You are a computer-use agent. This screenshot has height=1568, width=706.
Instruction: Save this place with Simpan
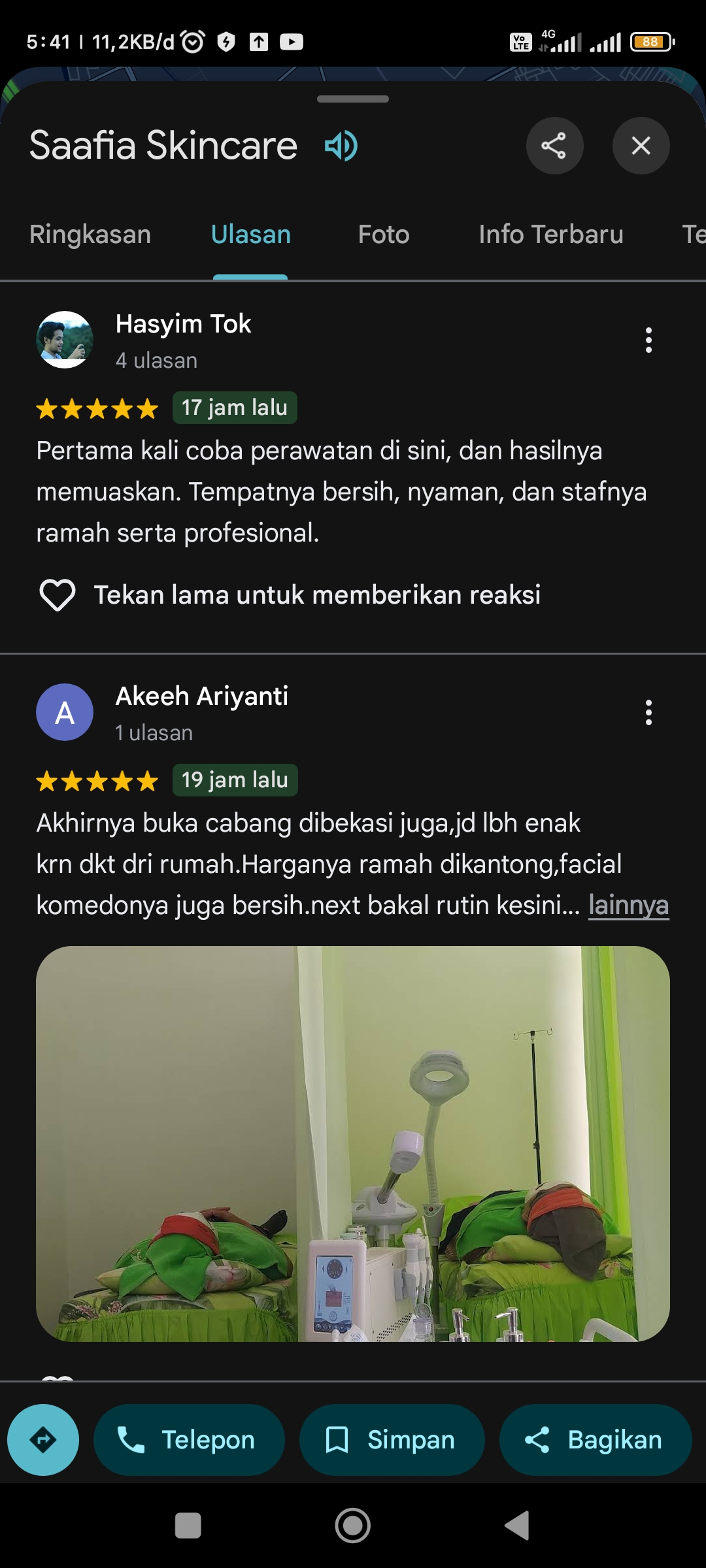392,1440
